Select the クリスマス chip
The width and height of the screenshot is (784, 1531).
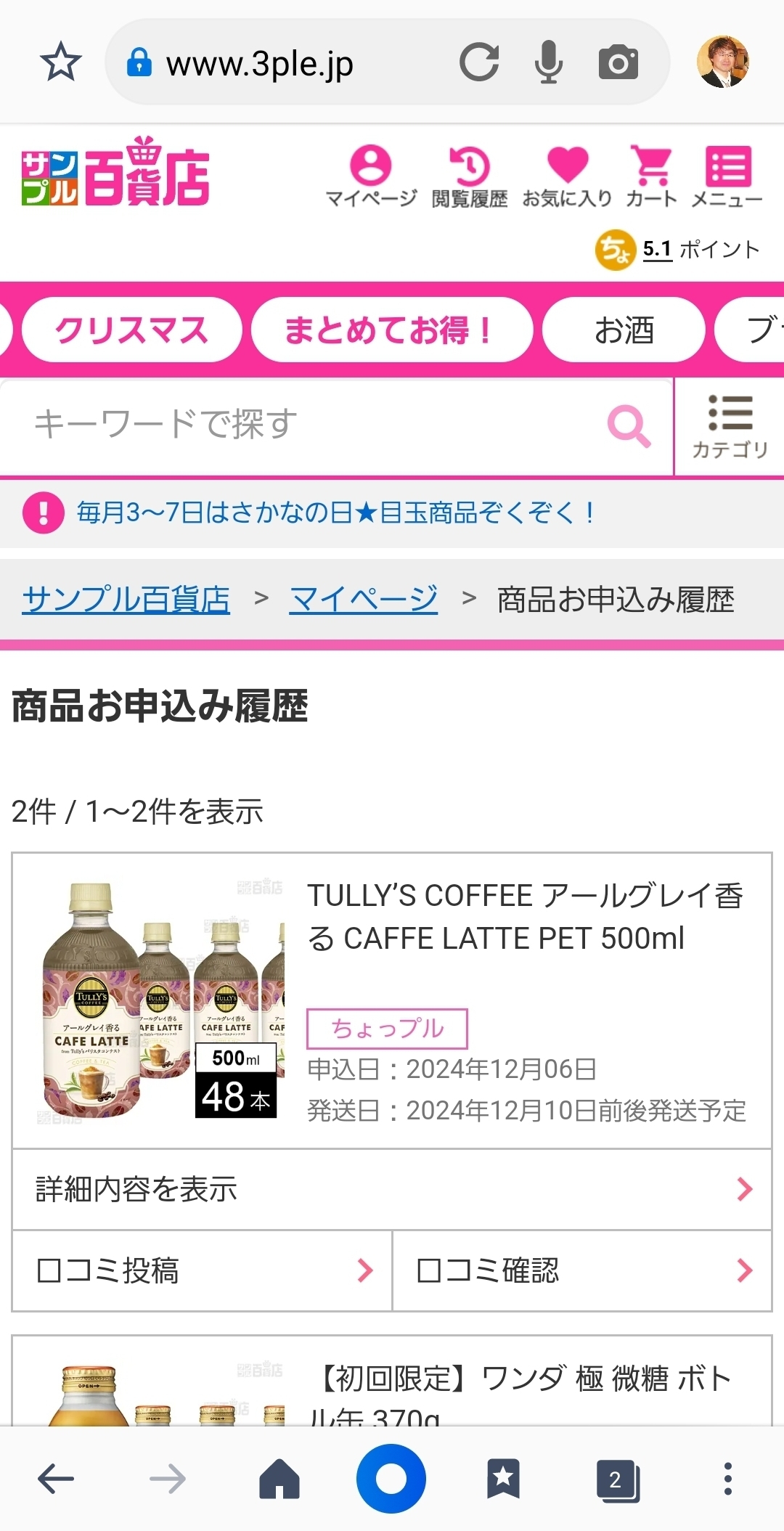(x=132, y=330)
